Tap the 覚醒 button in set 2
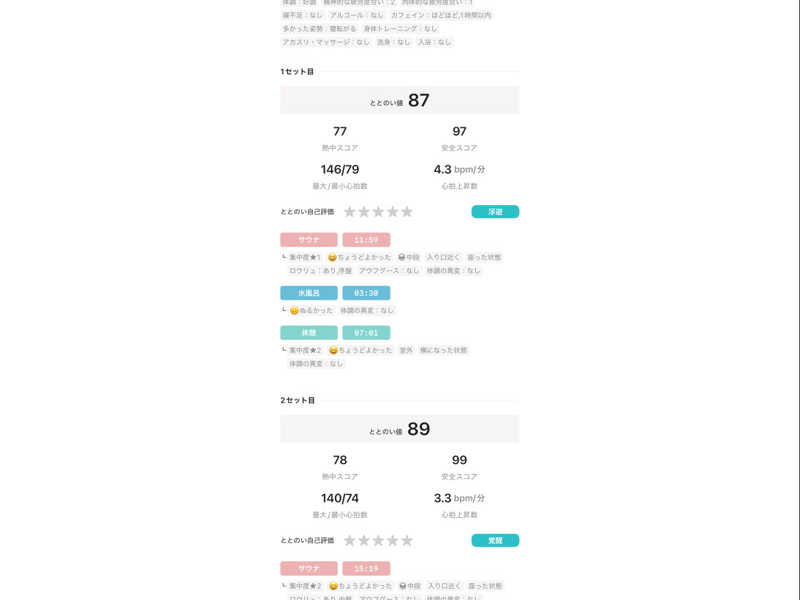 tap(495, 540)
